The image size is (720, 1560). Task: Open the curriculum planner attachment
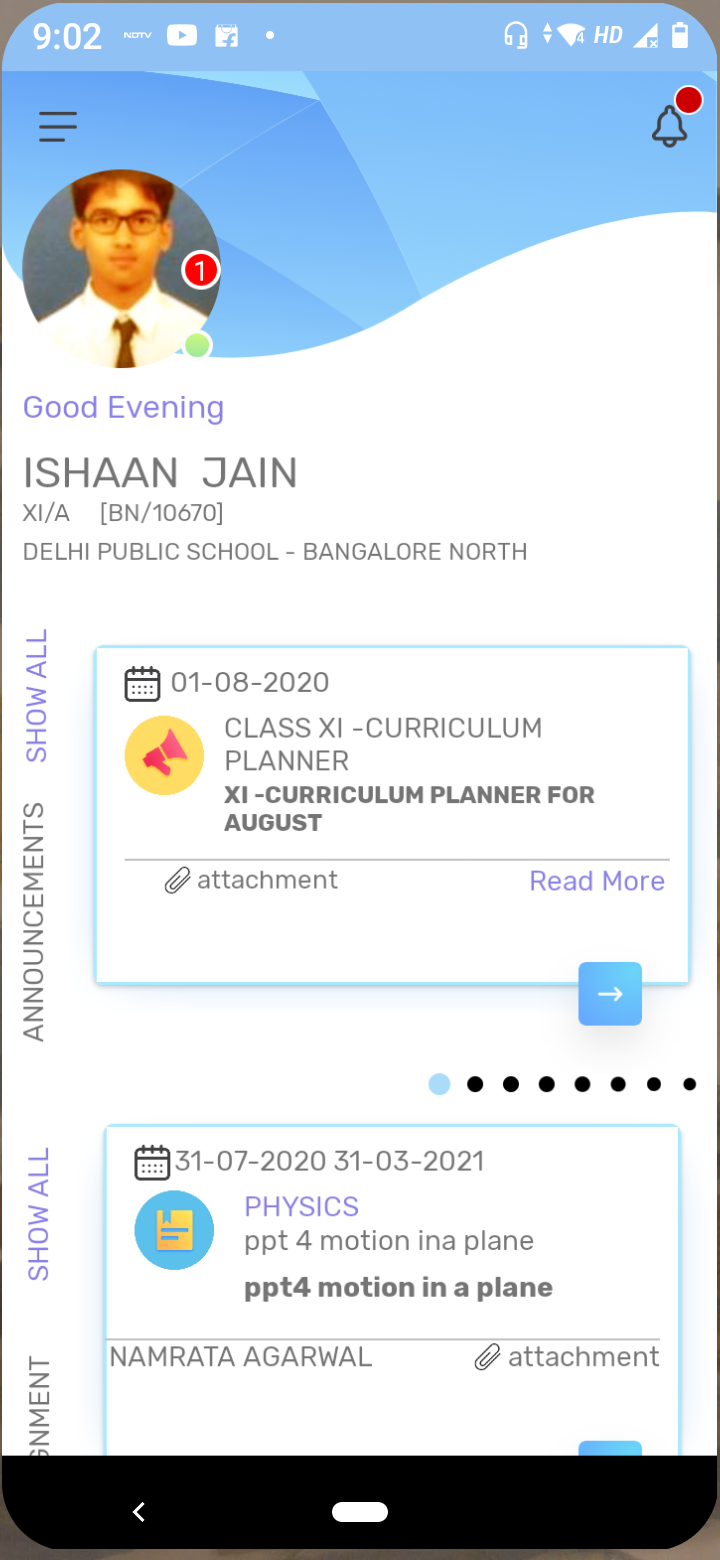(251, 880)
